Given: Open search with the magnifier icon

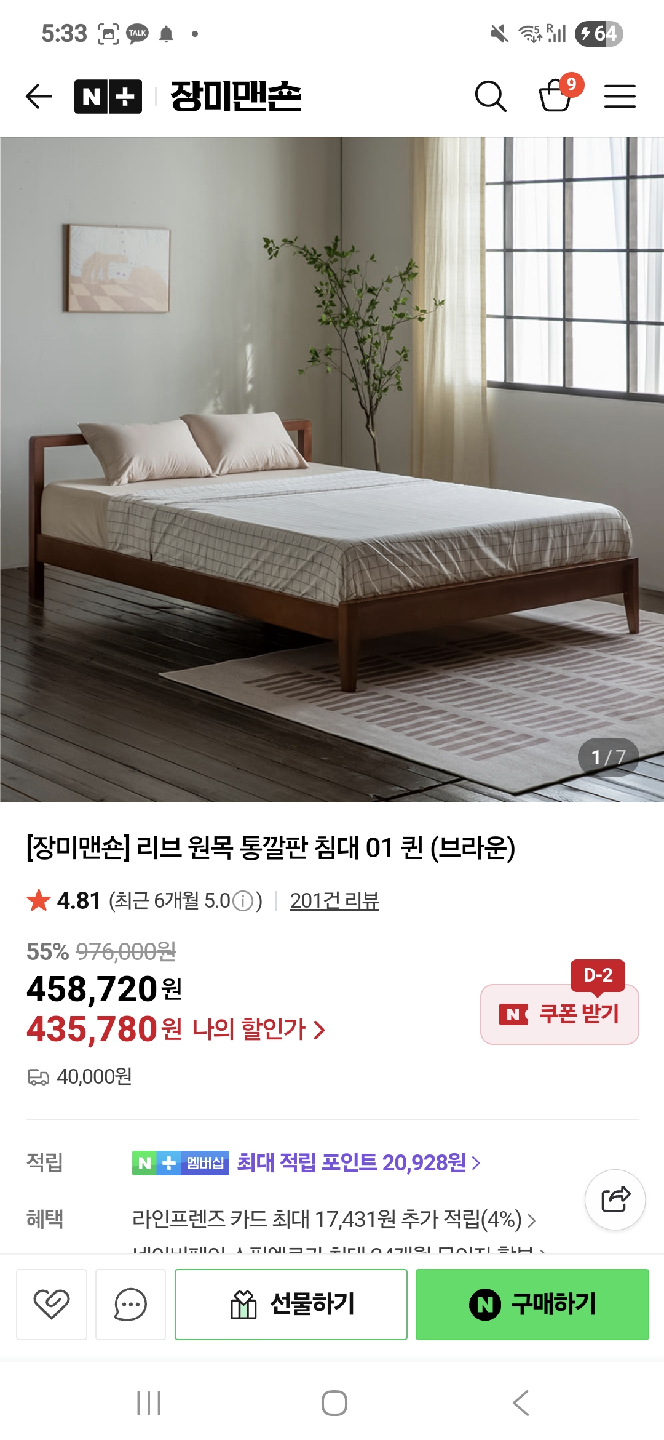Looking at the screenshot, I should click(490, 96).
